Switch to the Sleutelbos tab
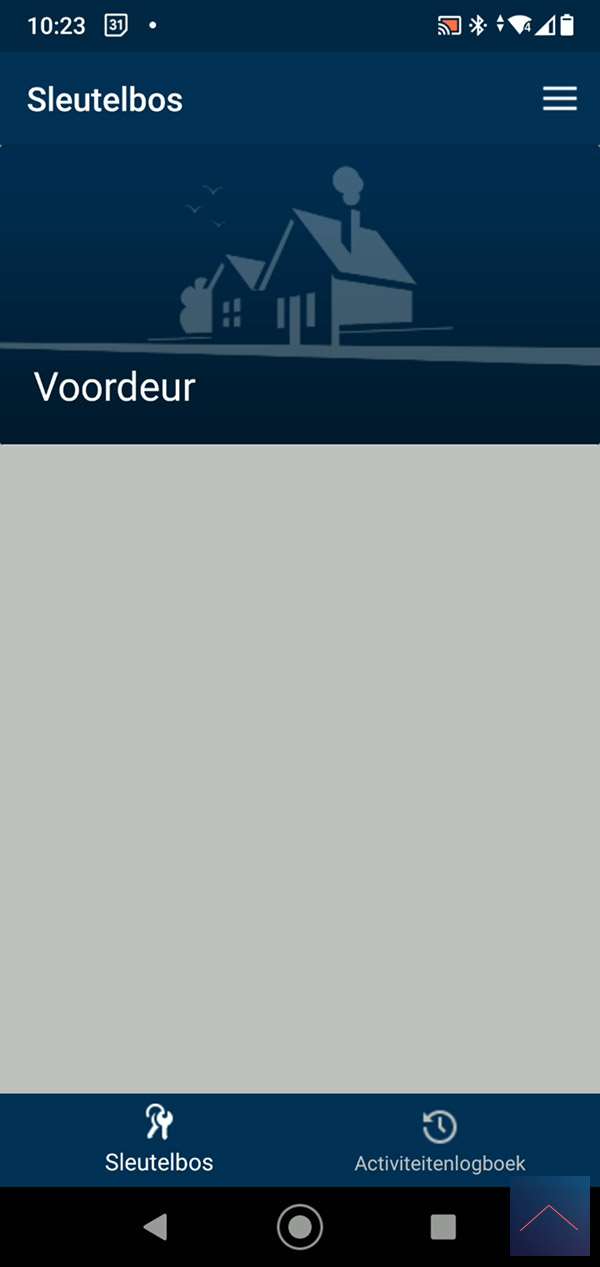Viewport: 600px width, 1267px height. tap(159, 1139)
